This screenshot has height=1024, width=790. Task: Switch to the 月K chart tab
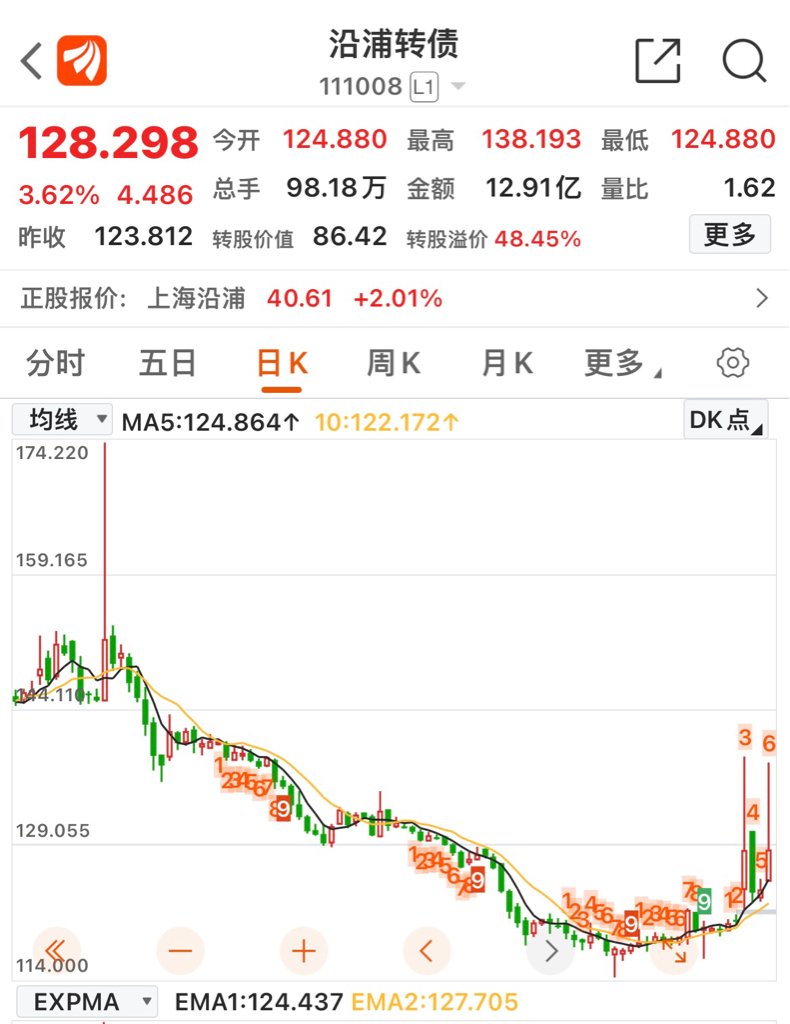coord(507,363)
